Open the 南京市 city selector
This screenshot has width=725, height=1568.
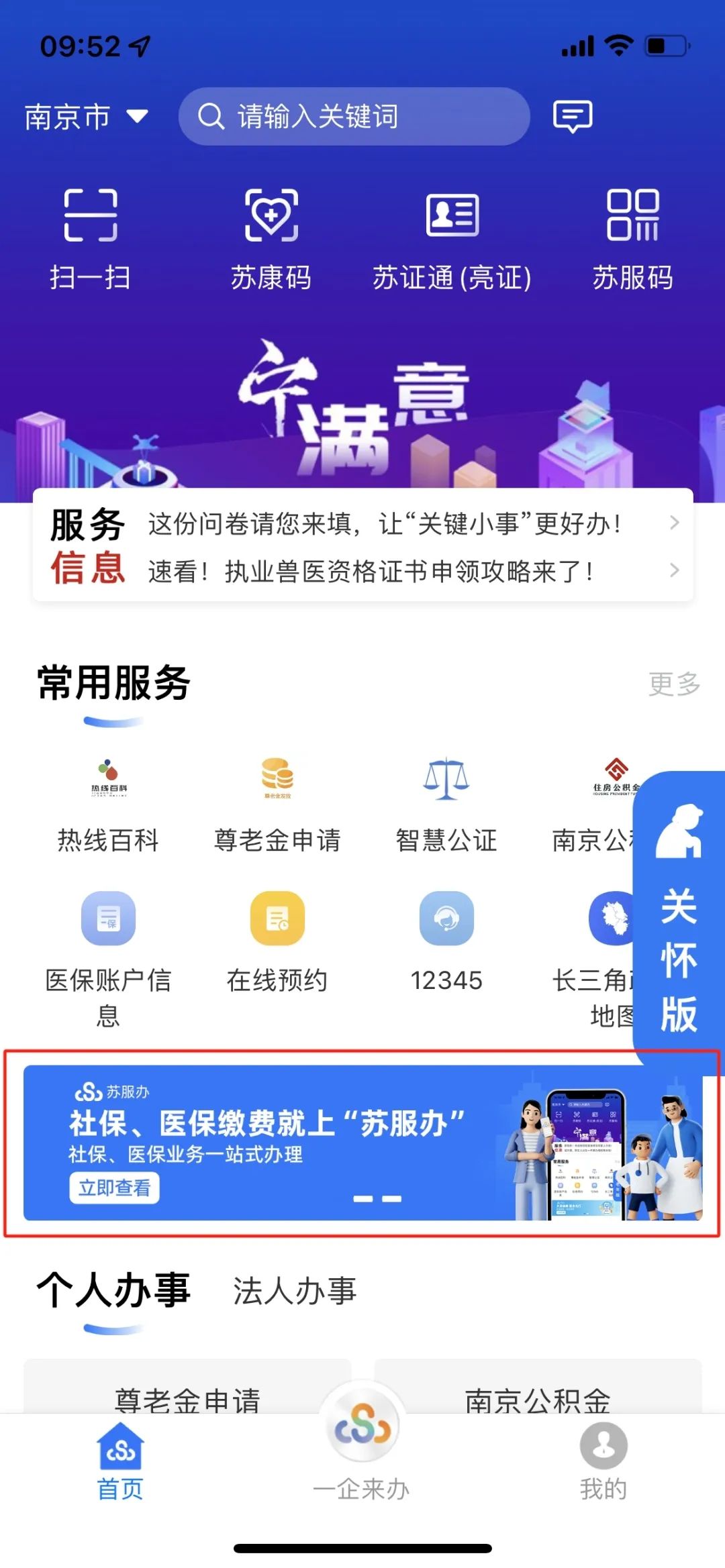85,117
